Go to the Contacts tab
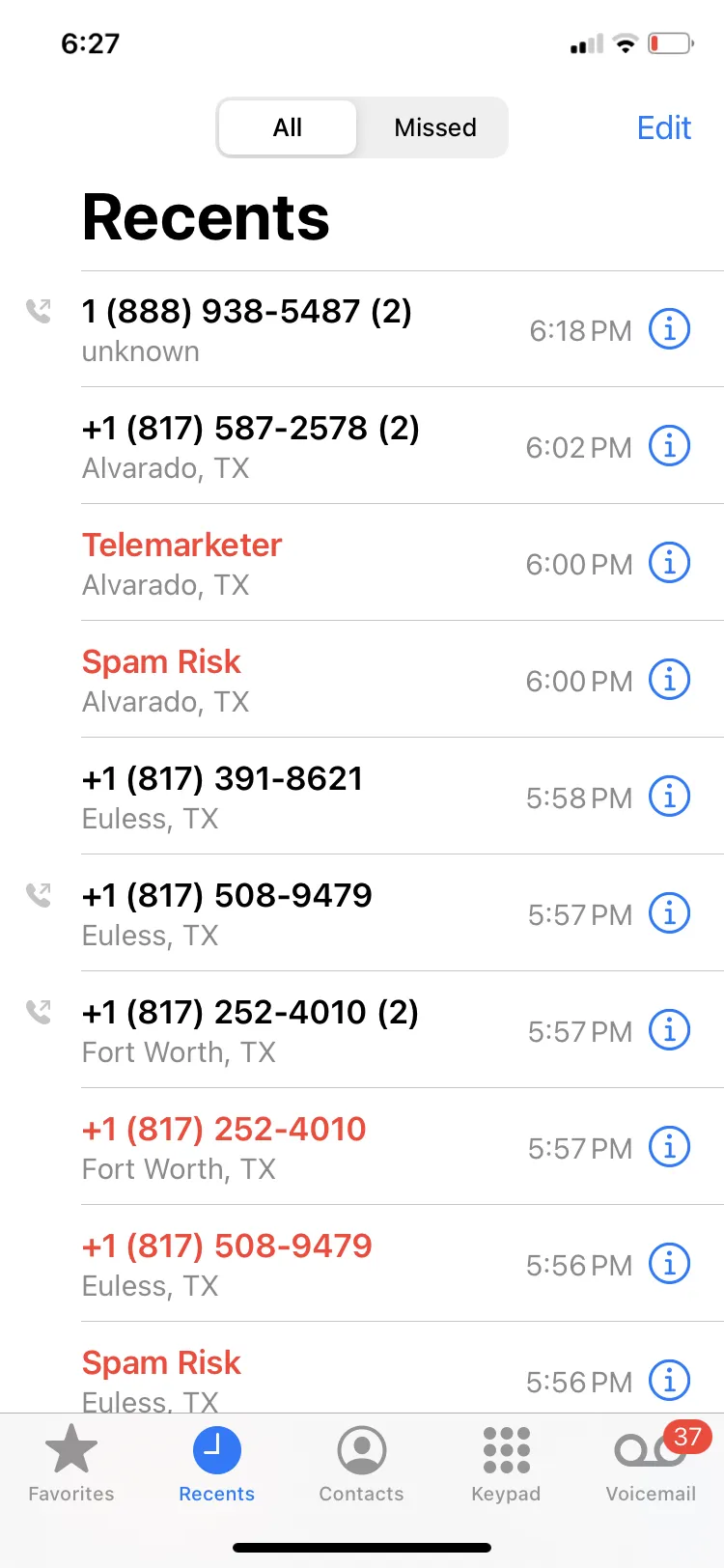 [x=362, y=1465]
